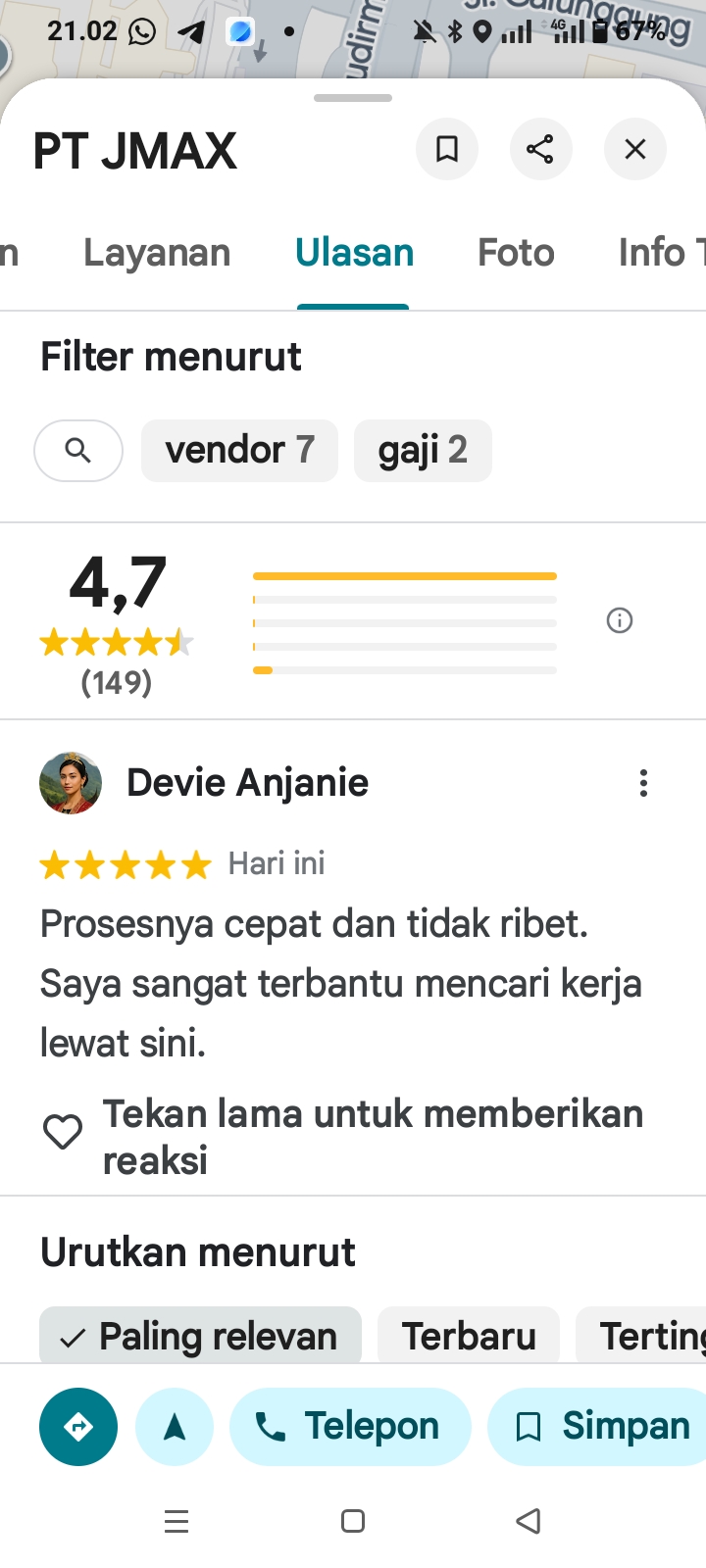Tap the Simpan button
Screen dimensions: 706x1568
pos(600,1427)
